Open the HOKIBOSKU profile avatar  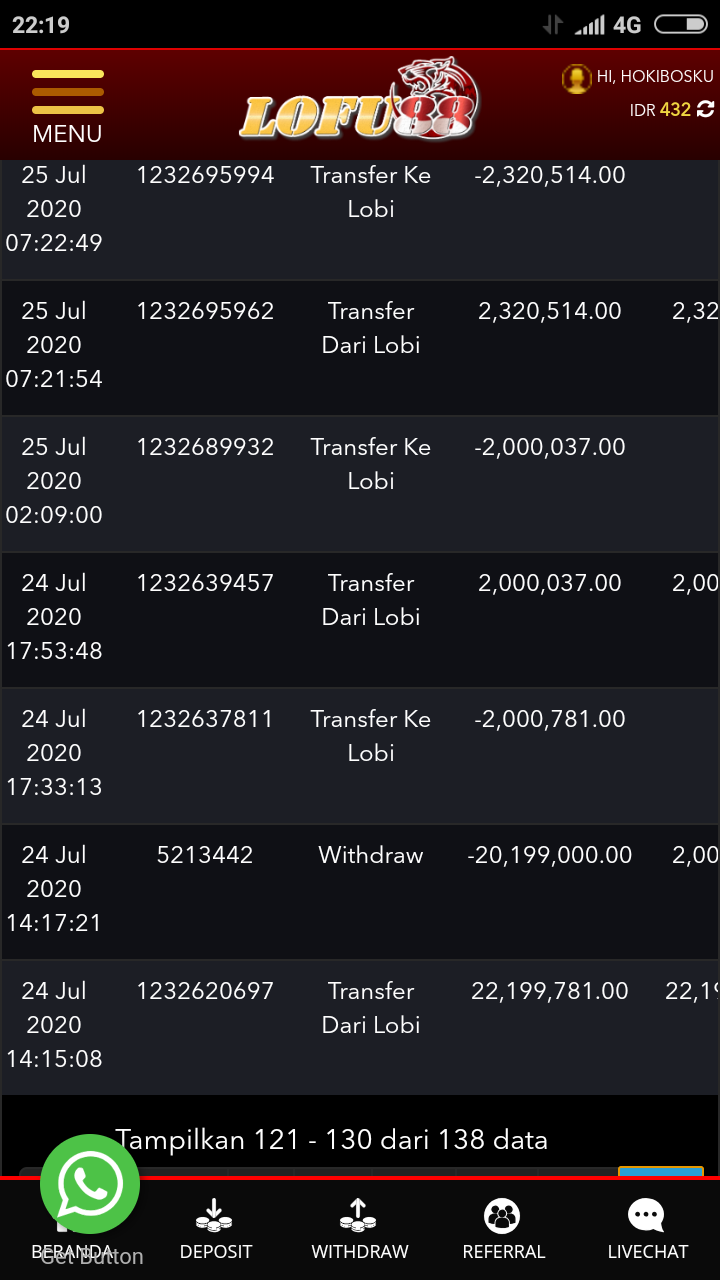(576, 78)
